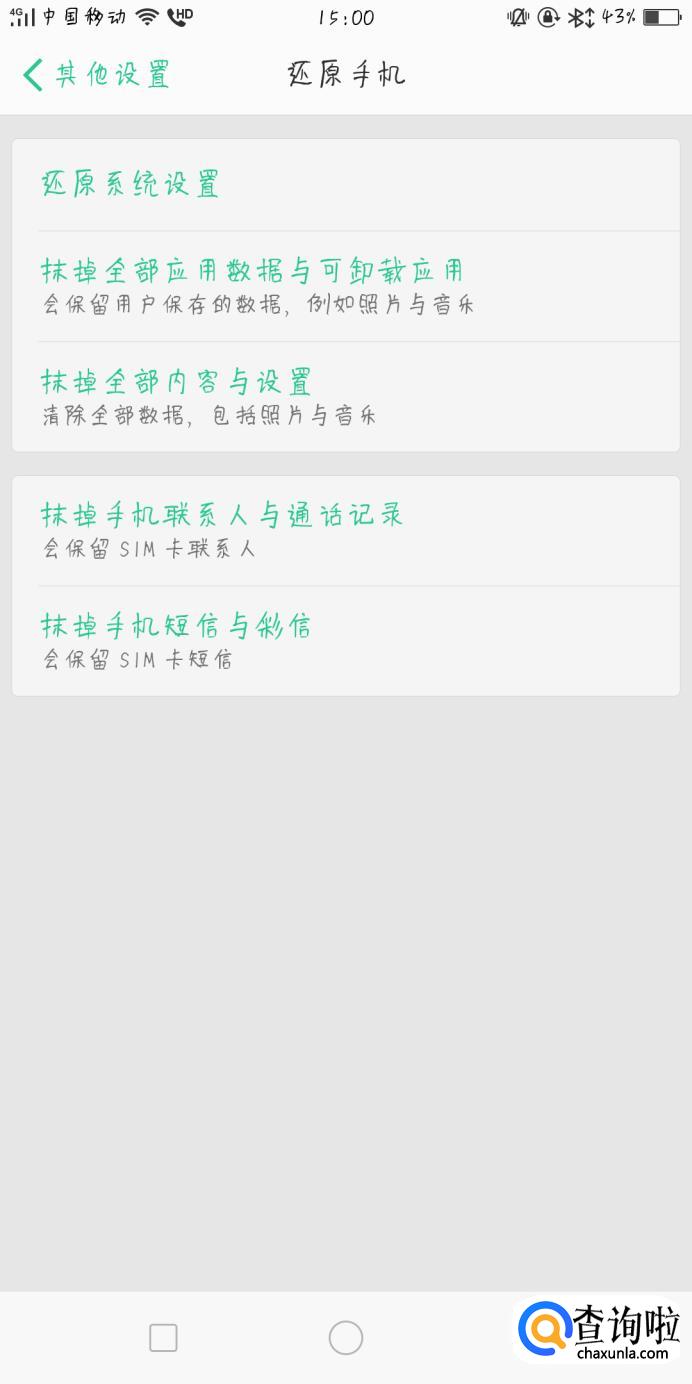Open recent apps square button

pos(163,1337)
